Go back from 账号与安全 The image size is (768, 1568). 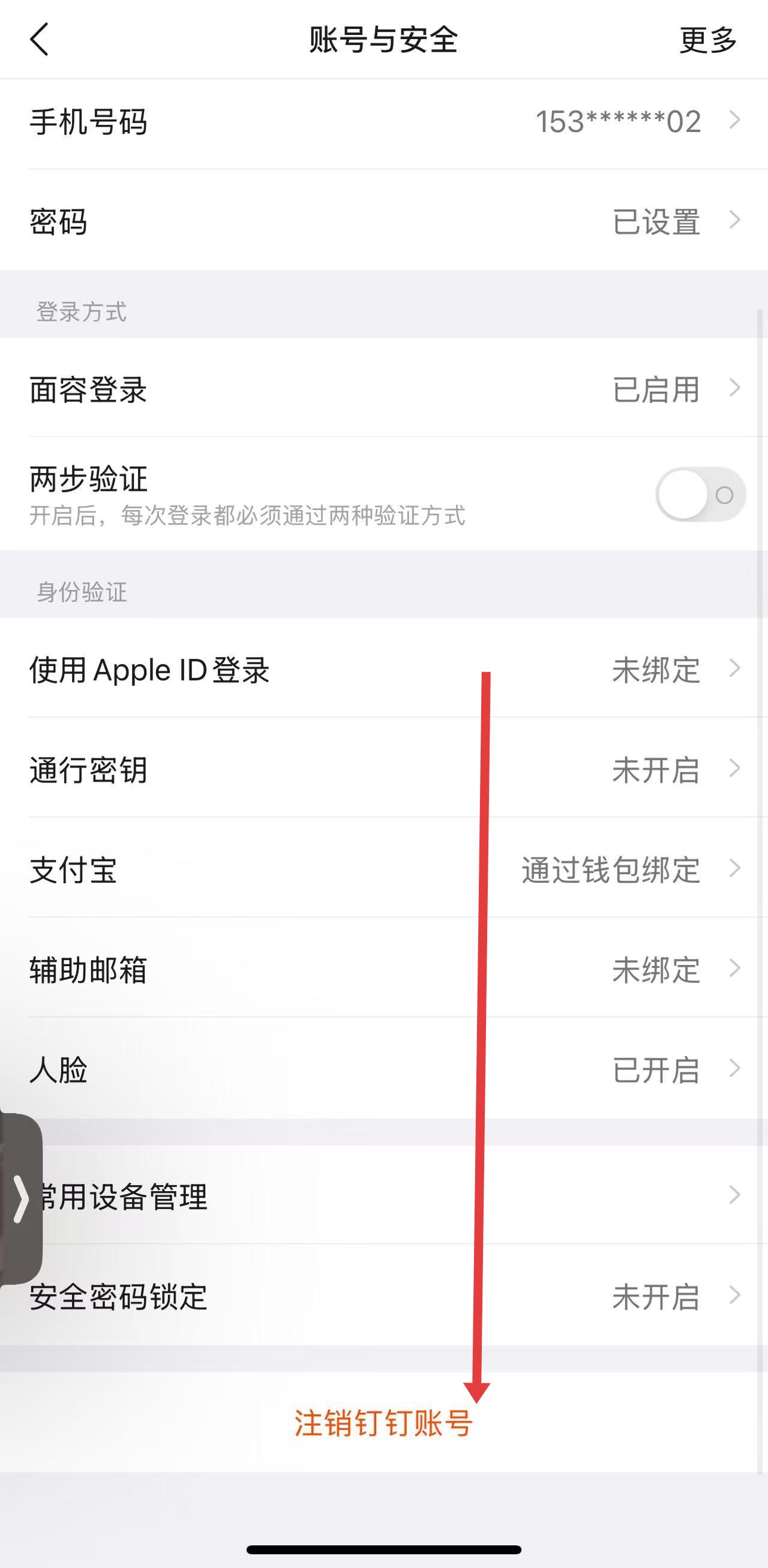tap(40, 40)
